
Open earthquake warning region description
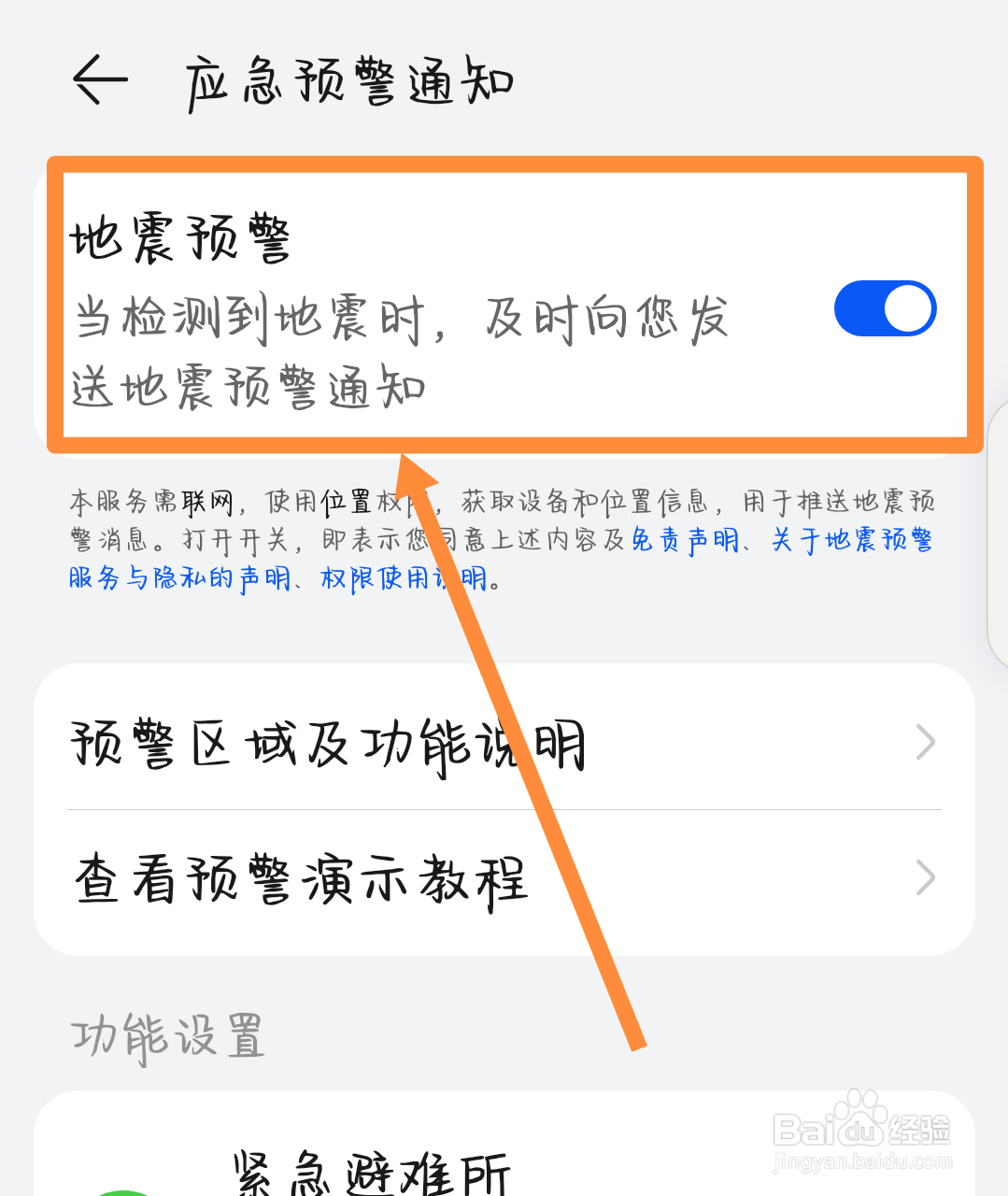click(329, 742)
